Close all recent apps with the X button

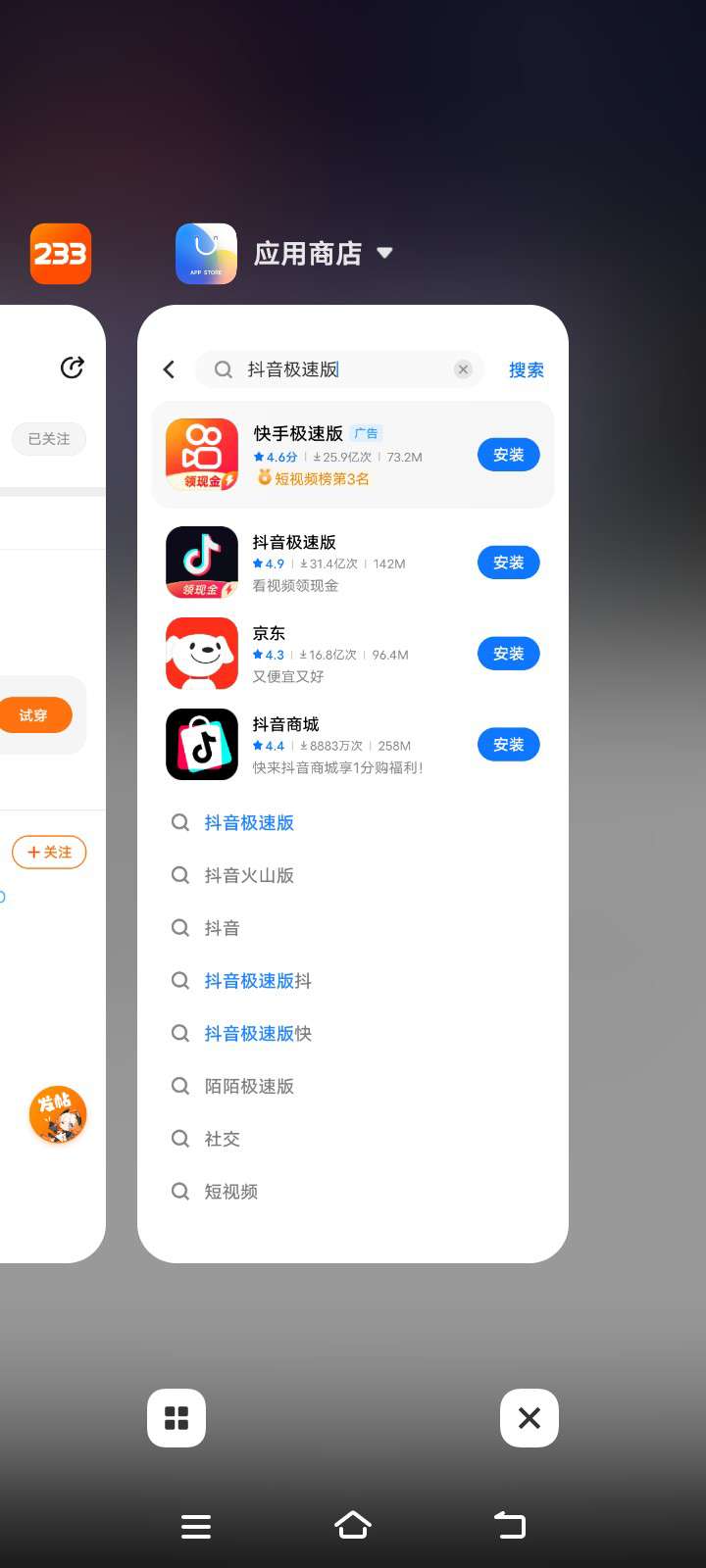[529, 1417]
